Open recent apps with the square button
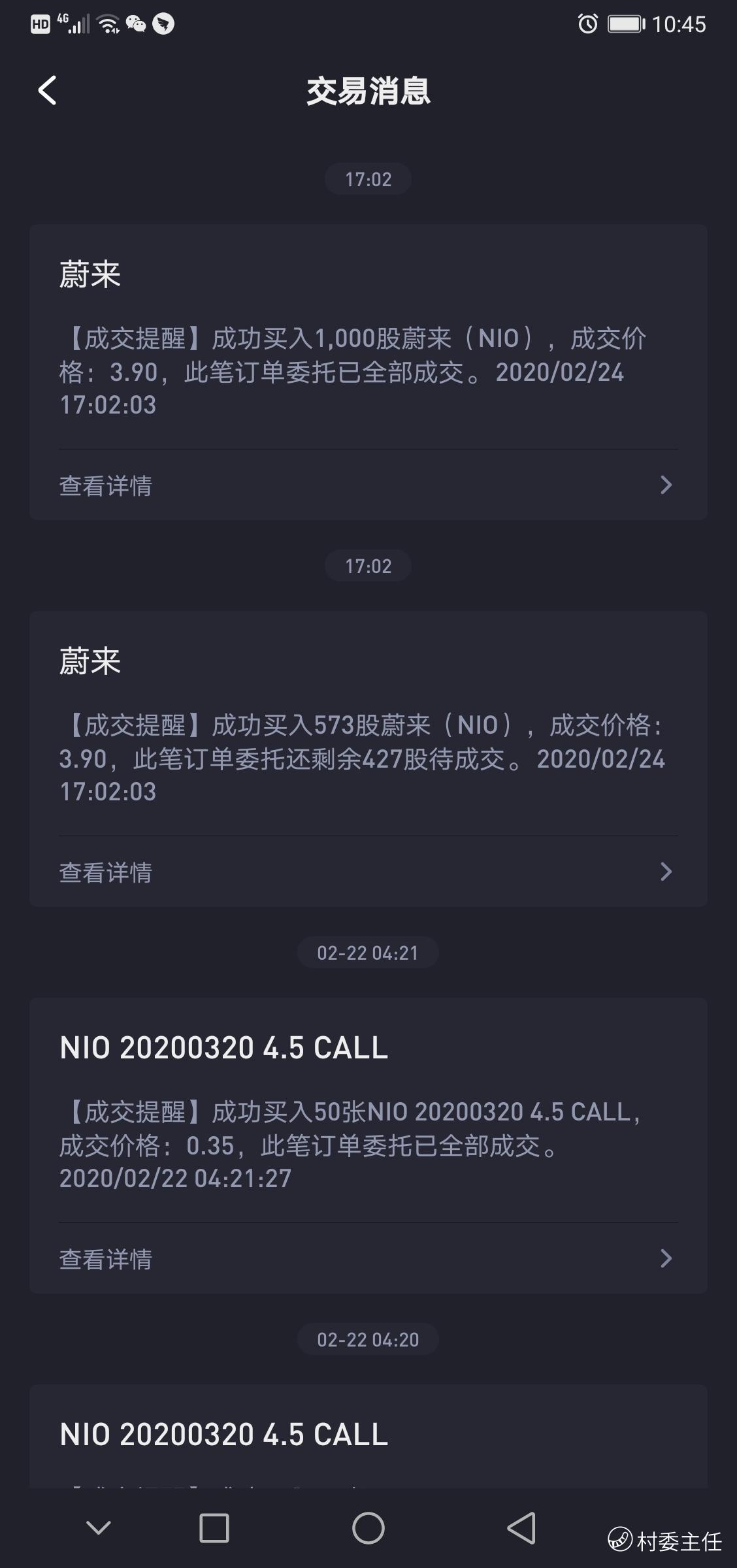737x1568 pixels. (214, 1529)
